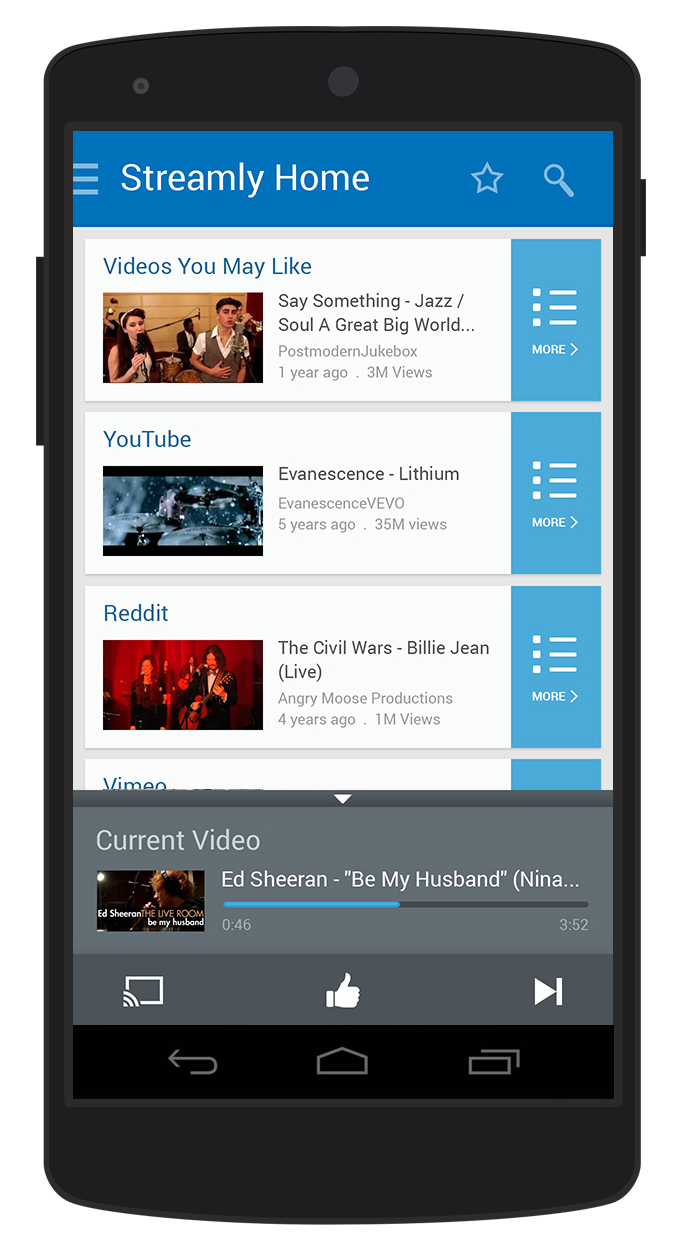
Task: Show more Videos You May Like
Action: pos(555,321)
